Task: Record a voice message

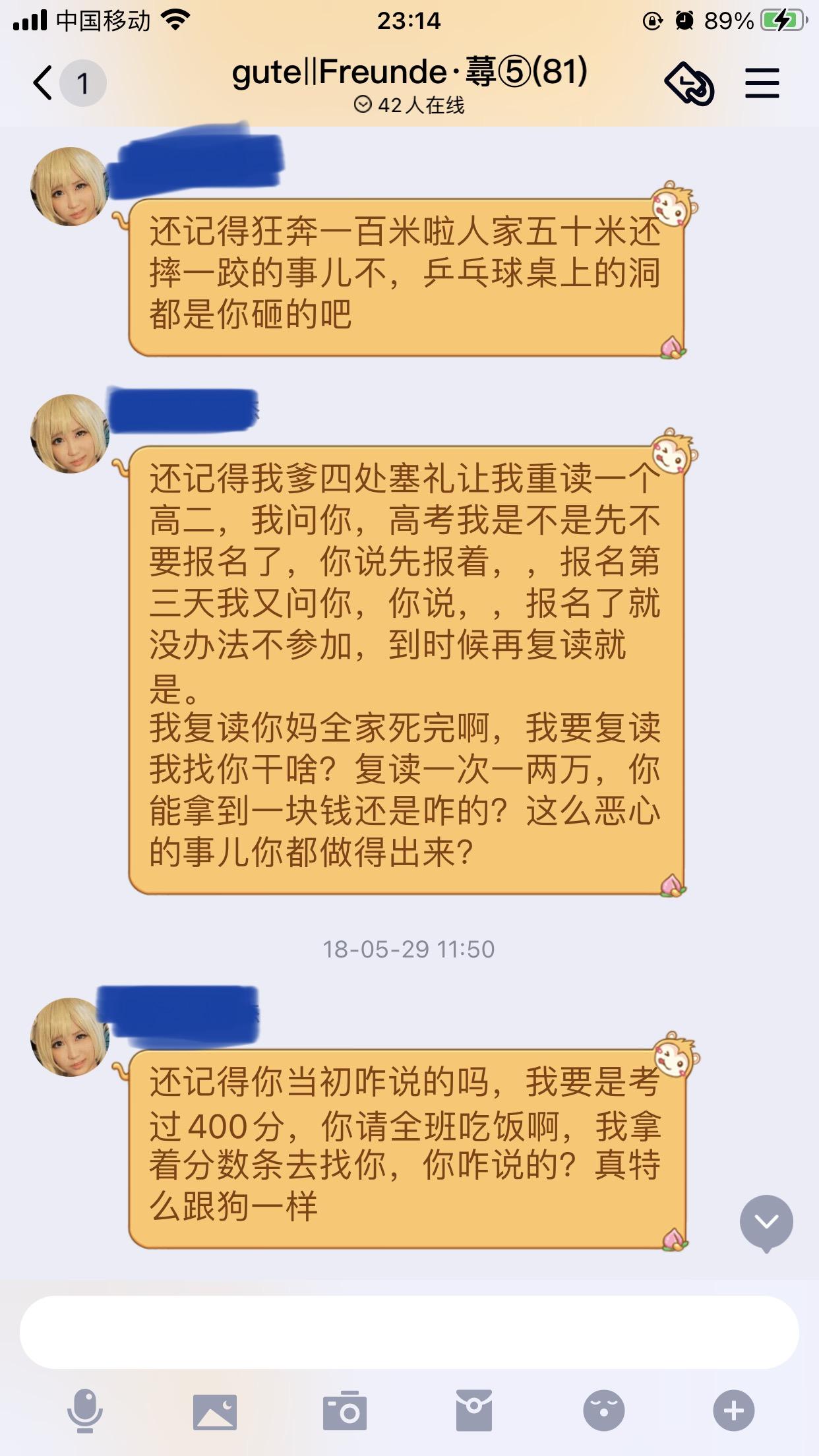Action: (x=85, y=1411)
